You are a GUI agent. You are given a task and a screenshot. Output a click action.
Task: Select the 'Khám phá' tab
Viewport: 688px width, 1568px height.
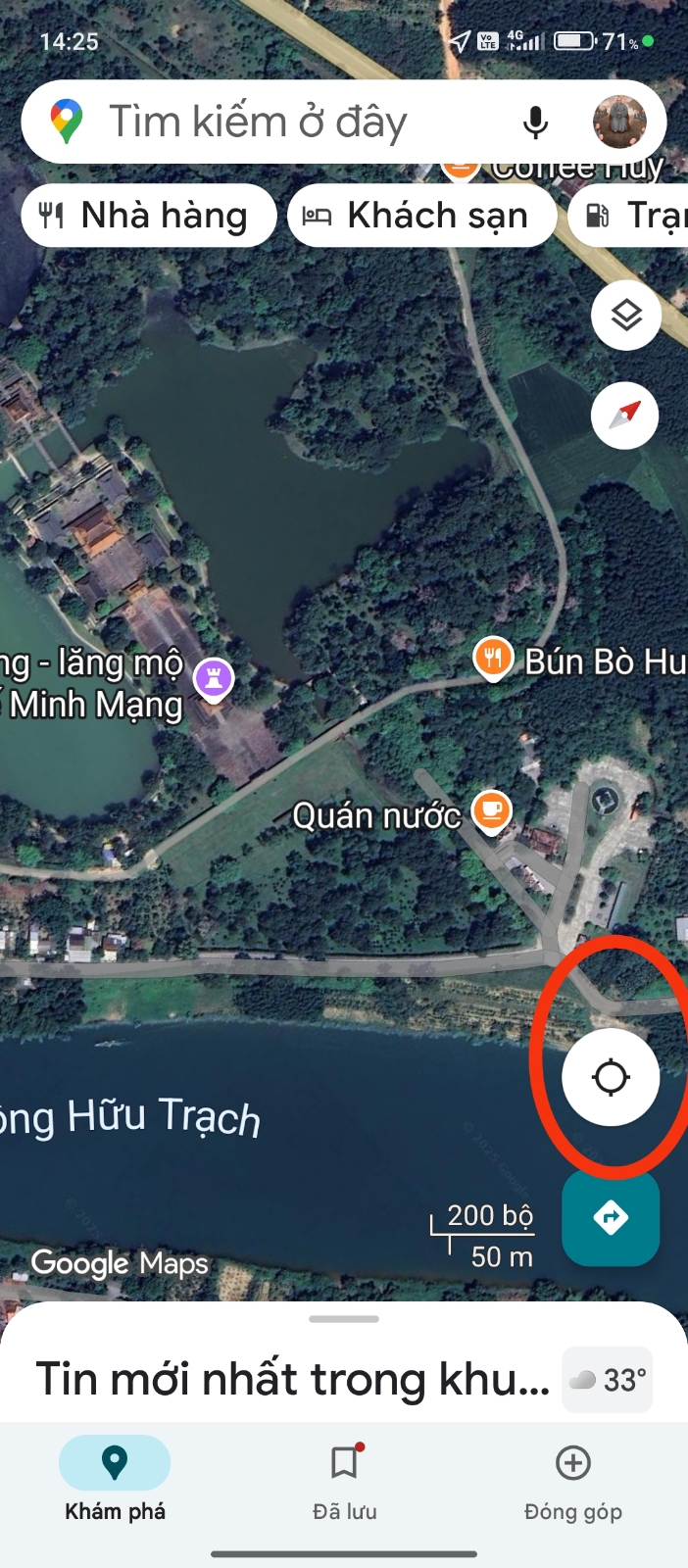tap(115, 1480)
